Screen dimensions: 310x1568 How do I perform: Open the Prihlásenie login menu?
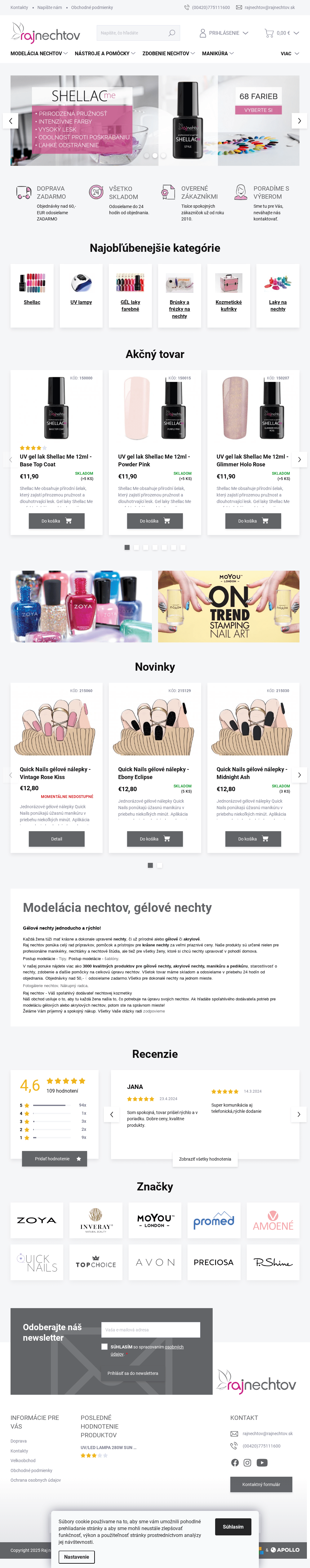coord(224,33)
